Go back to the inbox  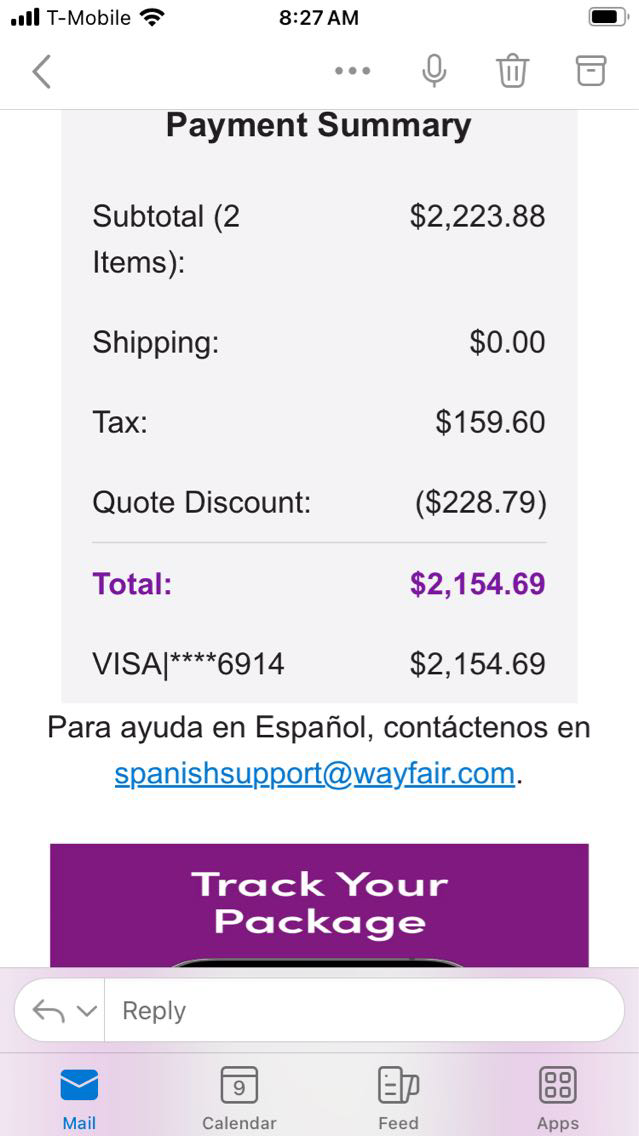41,71
